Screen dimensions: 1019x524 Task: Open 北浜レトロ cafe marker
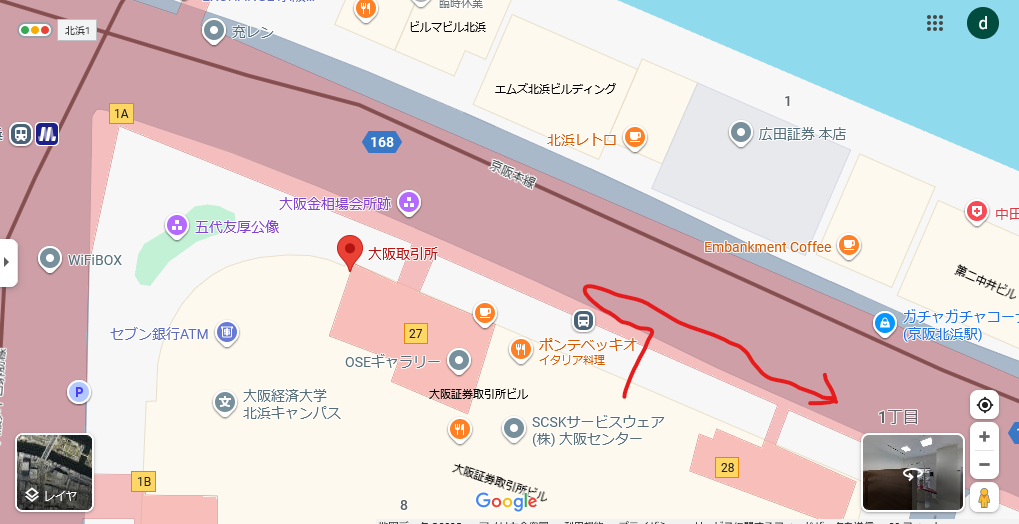(634, 139)
